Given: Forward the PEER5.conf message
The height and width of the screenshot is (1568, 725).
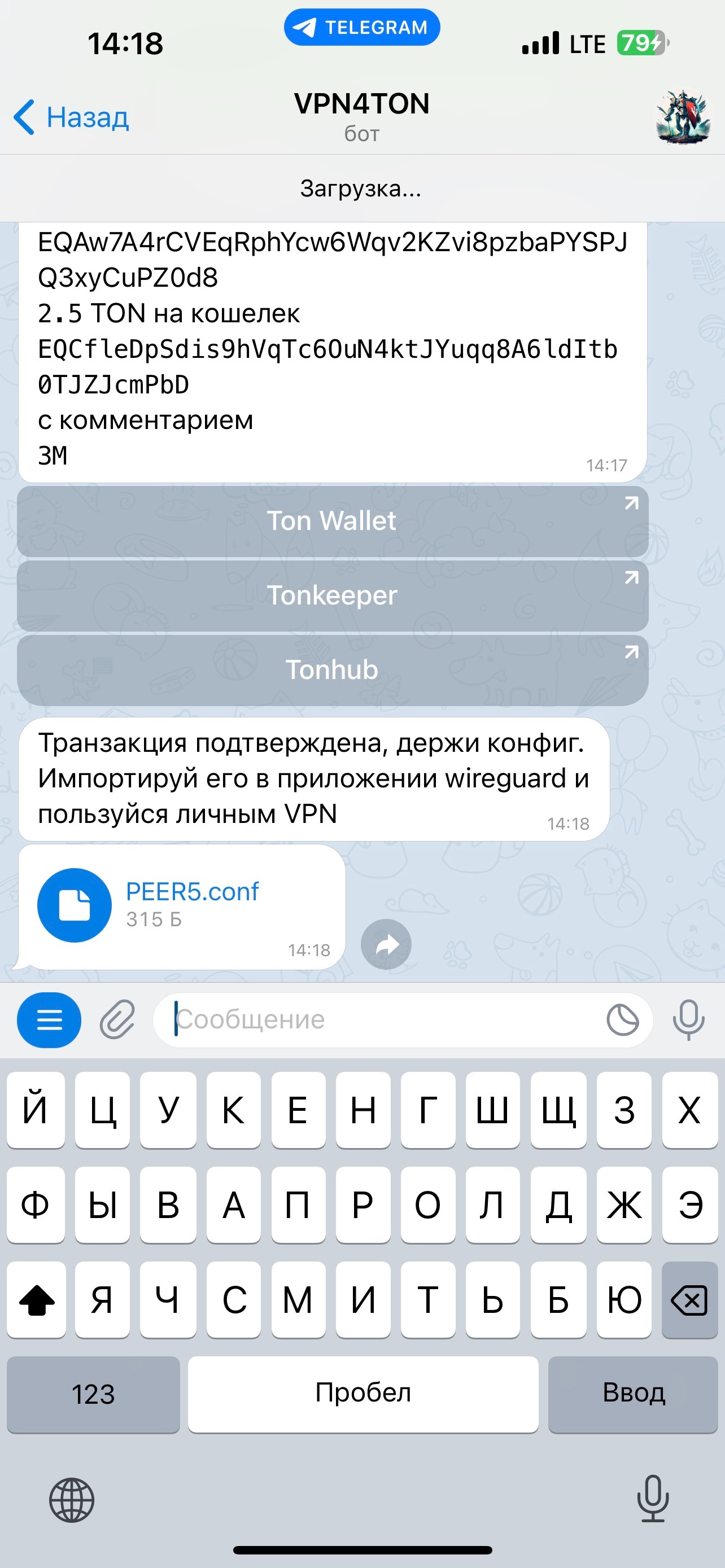Looking at the screenshot, I should [386, 944].
